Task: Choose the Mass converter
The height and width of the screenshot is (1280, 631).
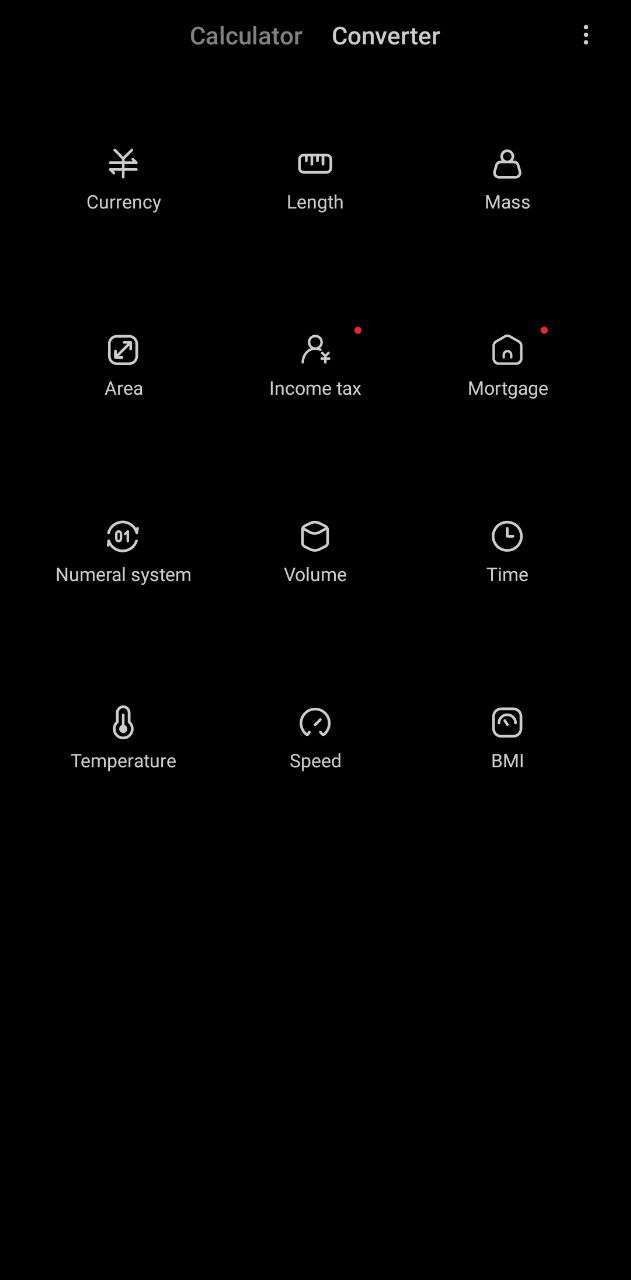Action: click(x=507, y=180)
